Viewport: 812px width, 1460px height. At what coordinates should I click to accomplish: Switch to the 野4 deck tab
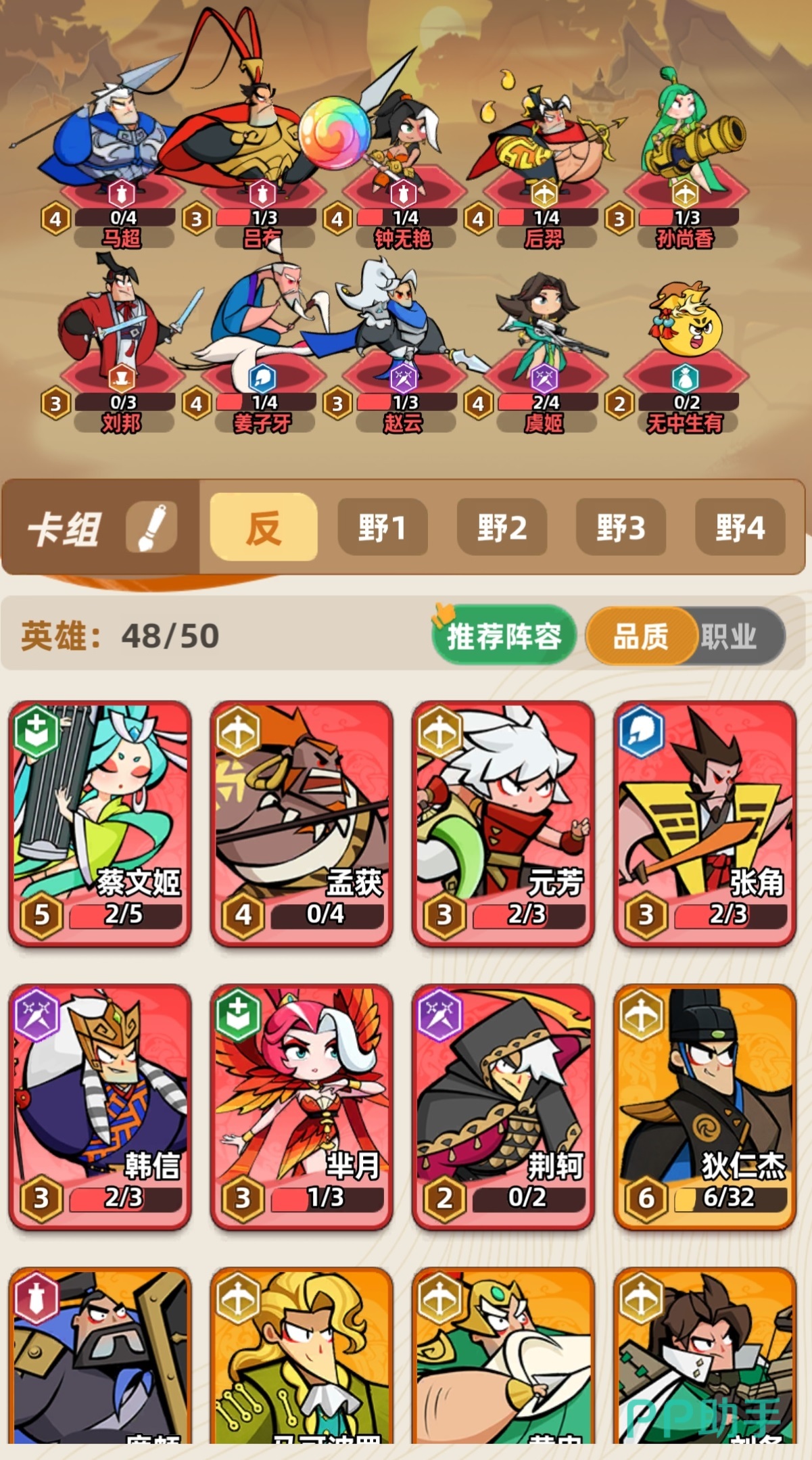(740, 527)
